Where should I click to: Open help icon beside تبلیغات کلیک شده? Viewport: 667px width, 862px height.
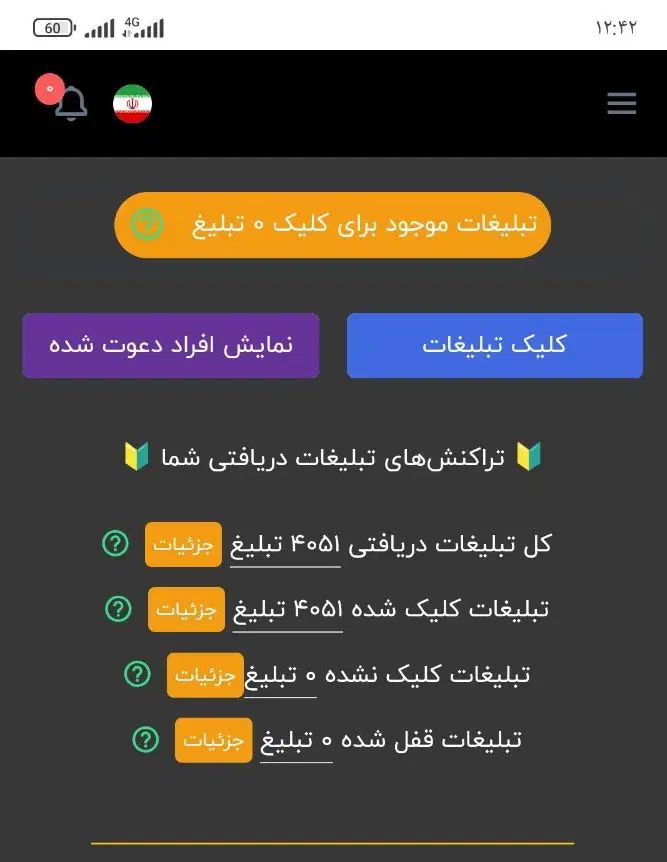[x=118, y=609]
